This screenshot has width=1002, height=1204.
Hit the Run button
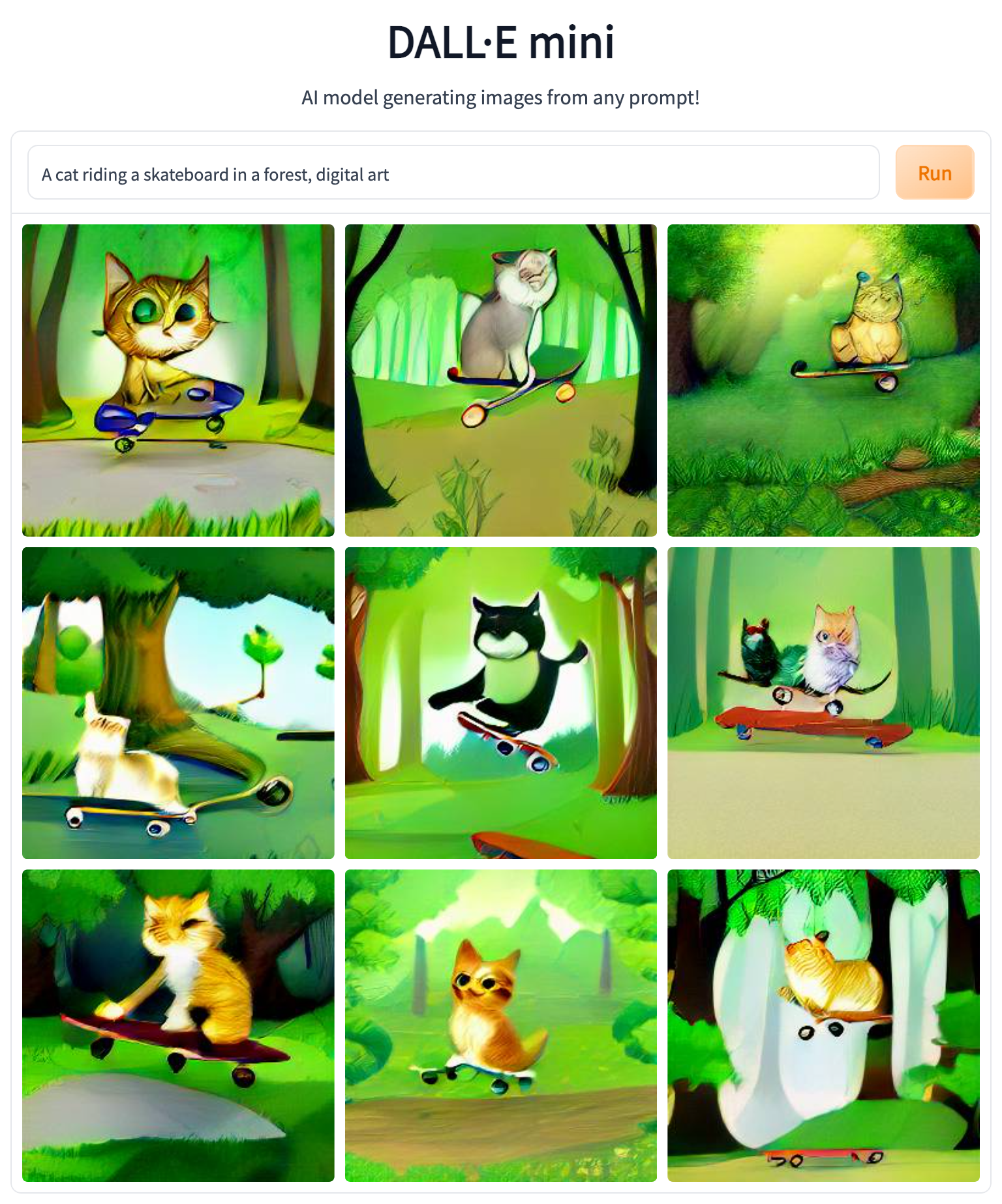click(x=934, y=173)
